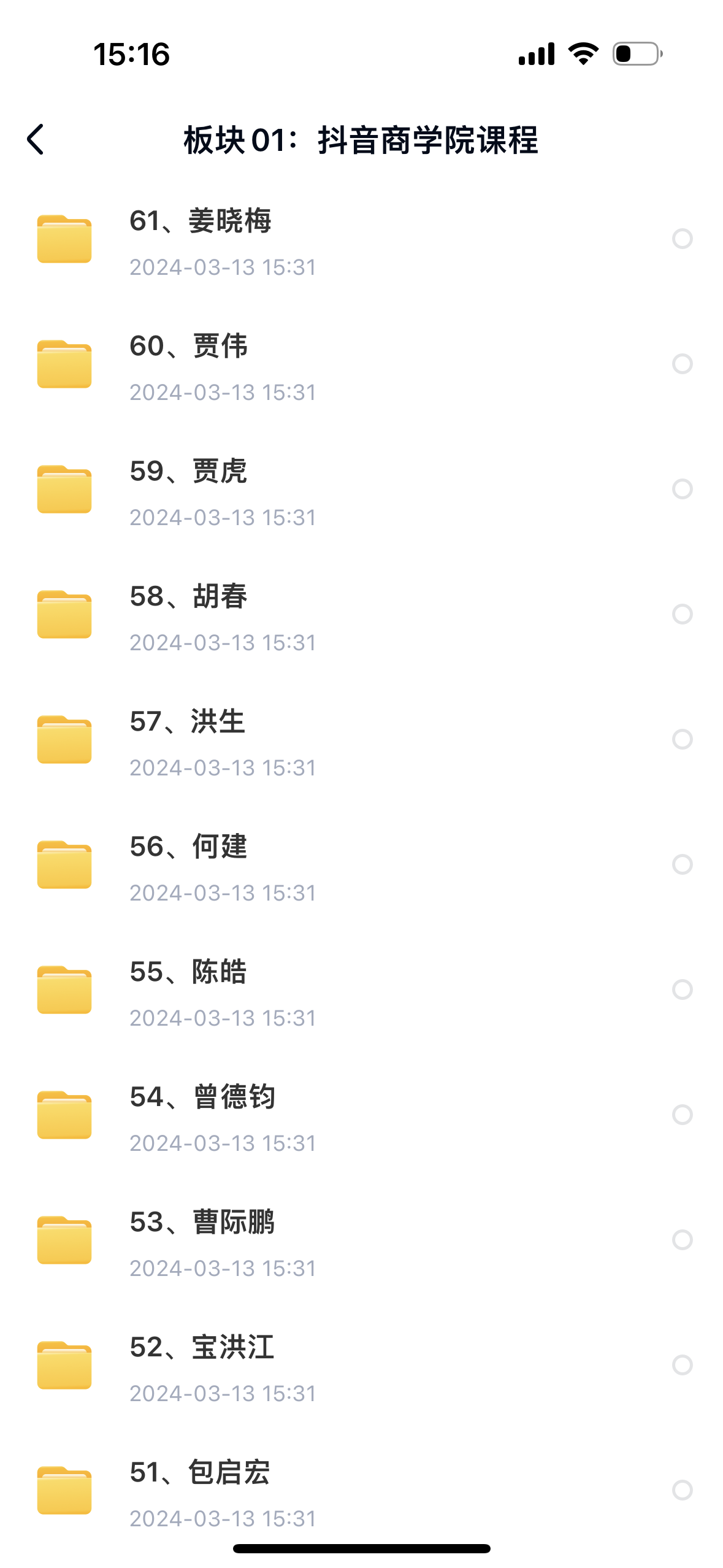Open the folder 56、何建
Viewport: 723px width, 1568px height.
coord(189,847)
